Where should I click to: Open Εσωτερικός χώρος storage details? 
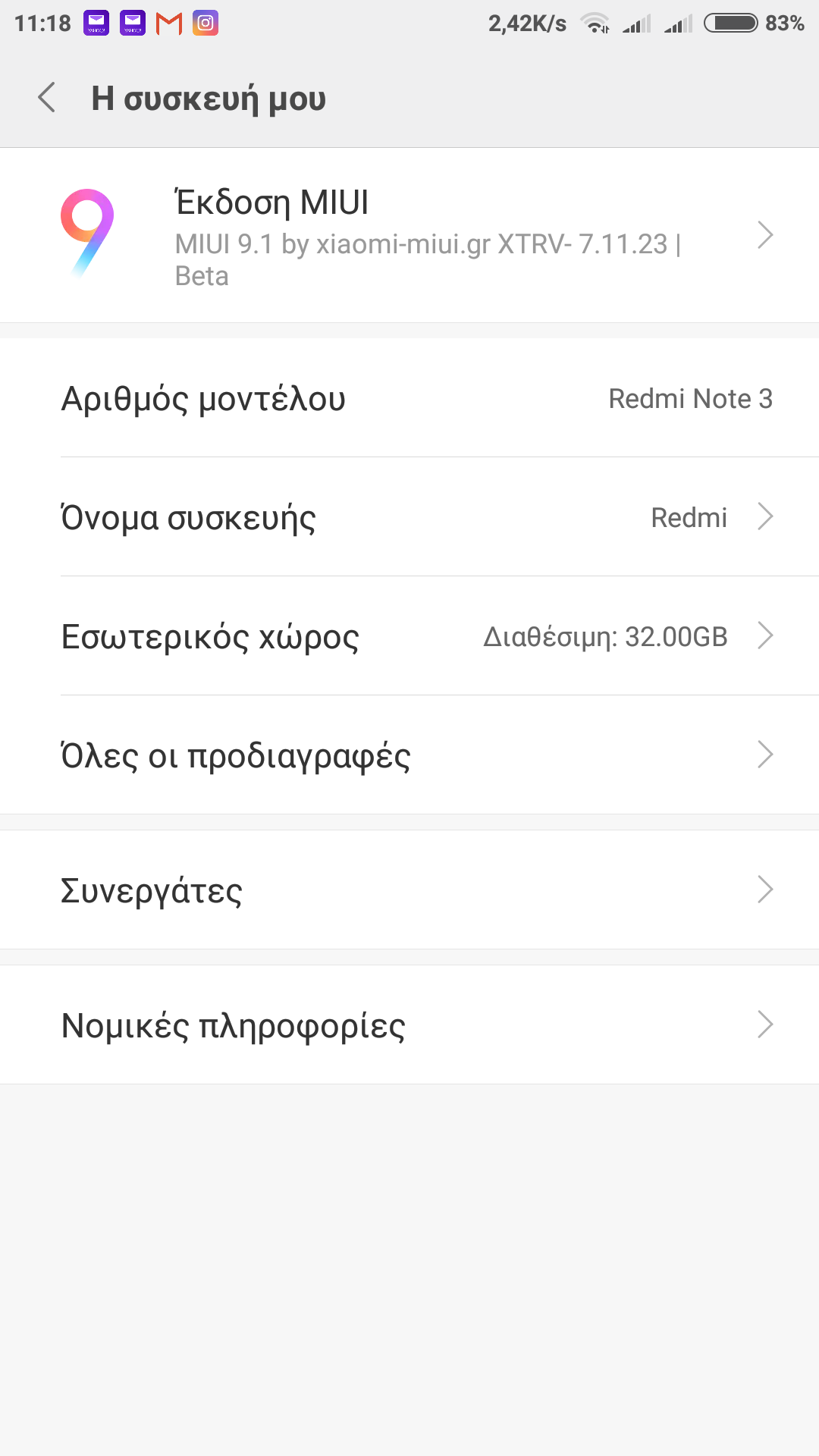[x=409, y=636]
